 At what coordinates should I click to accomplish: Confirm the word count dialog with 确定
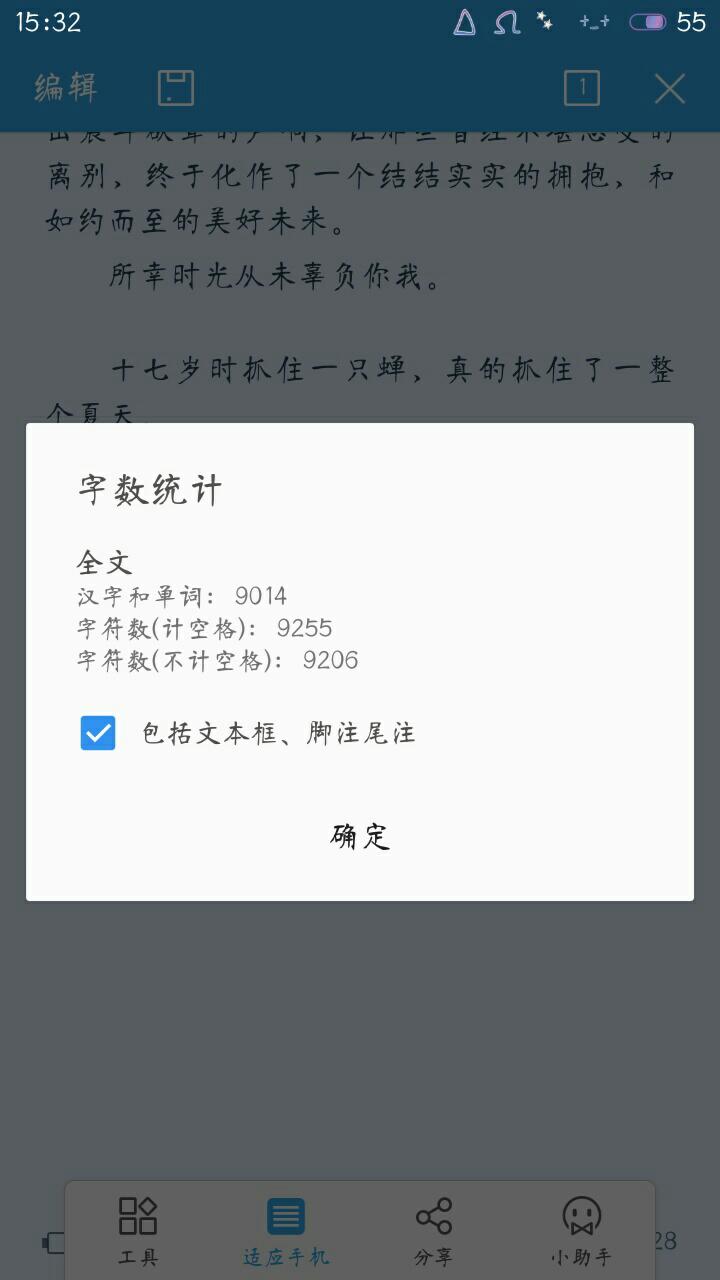coord(360,836)
